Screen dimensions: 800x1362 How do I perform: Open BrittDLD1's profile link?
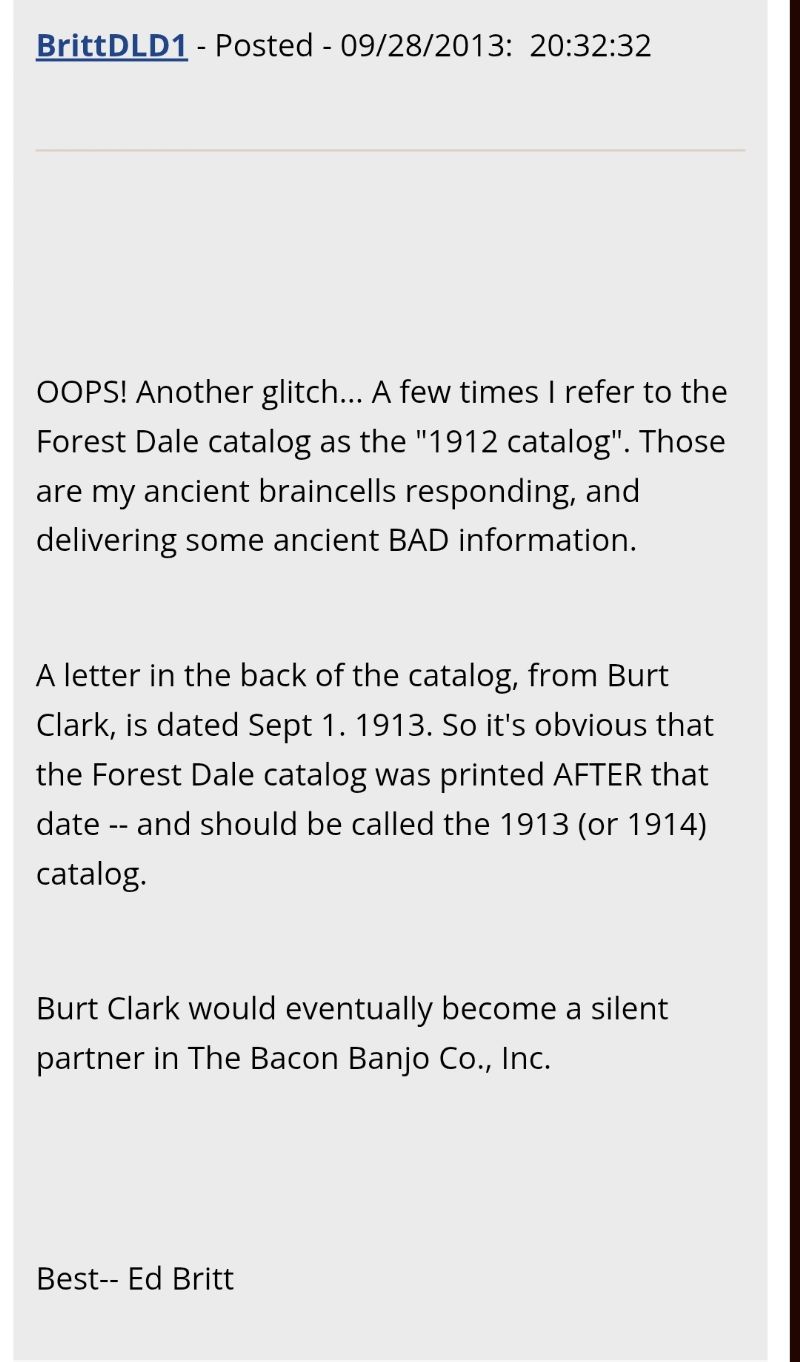click(x=111, y=46)
